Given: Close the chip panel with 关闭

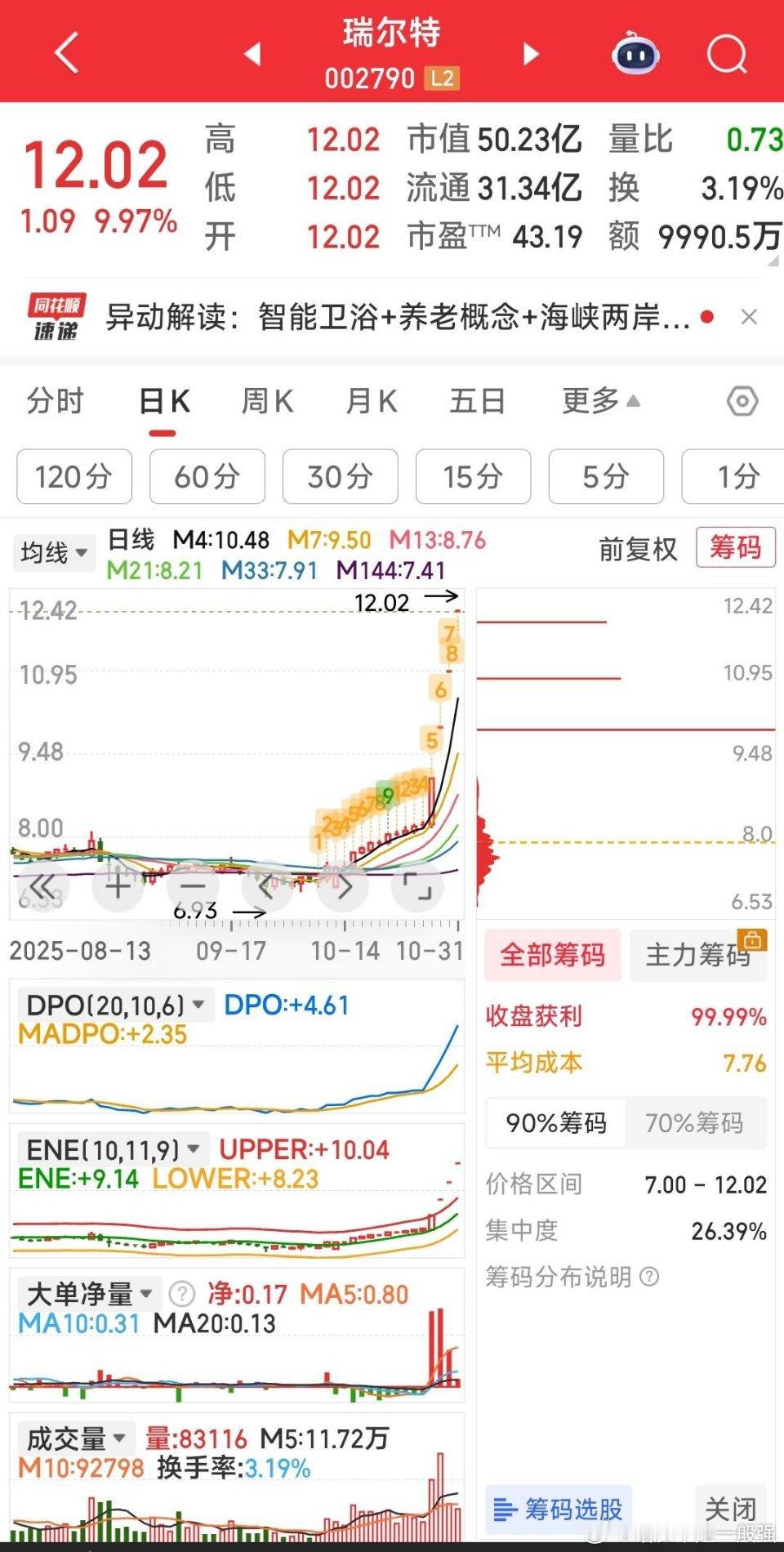Looking at the screenshot, I should tap(730, 1509).
